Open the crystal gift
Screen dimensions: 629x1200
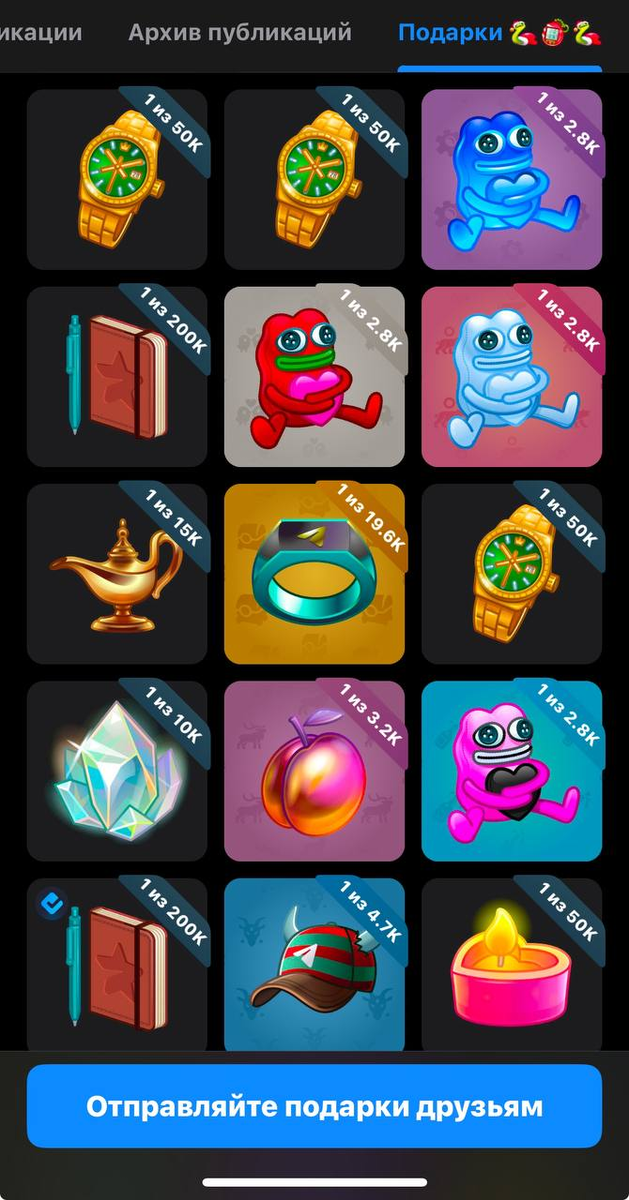[117, 772]
